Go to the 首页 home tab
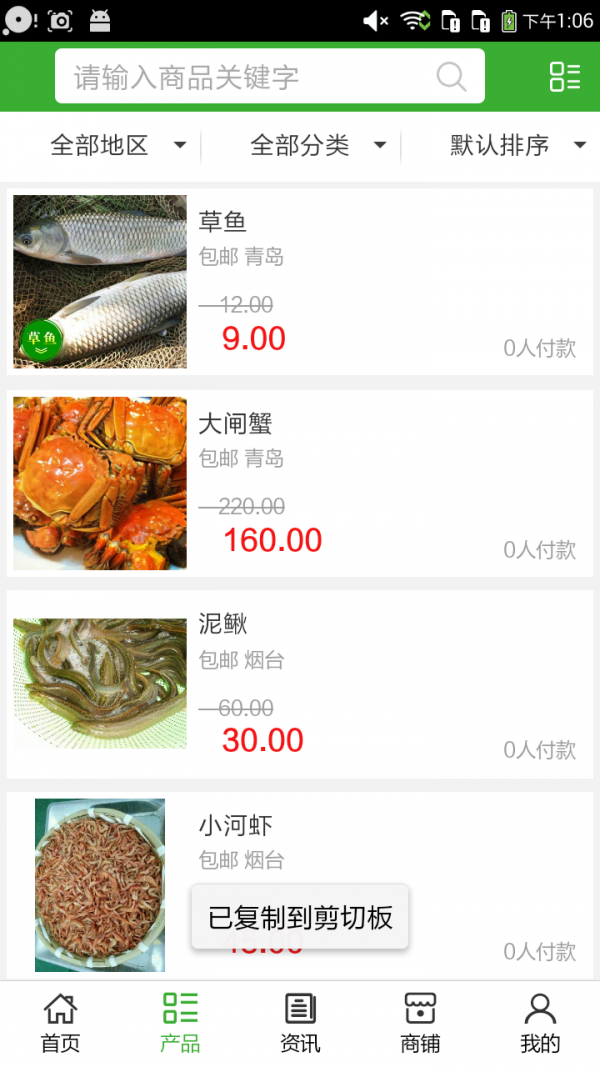Image resolution: width=600 pixels, height=1067 pixels. tap(60, 1023)
